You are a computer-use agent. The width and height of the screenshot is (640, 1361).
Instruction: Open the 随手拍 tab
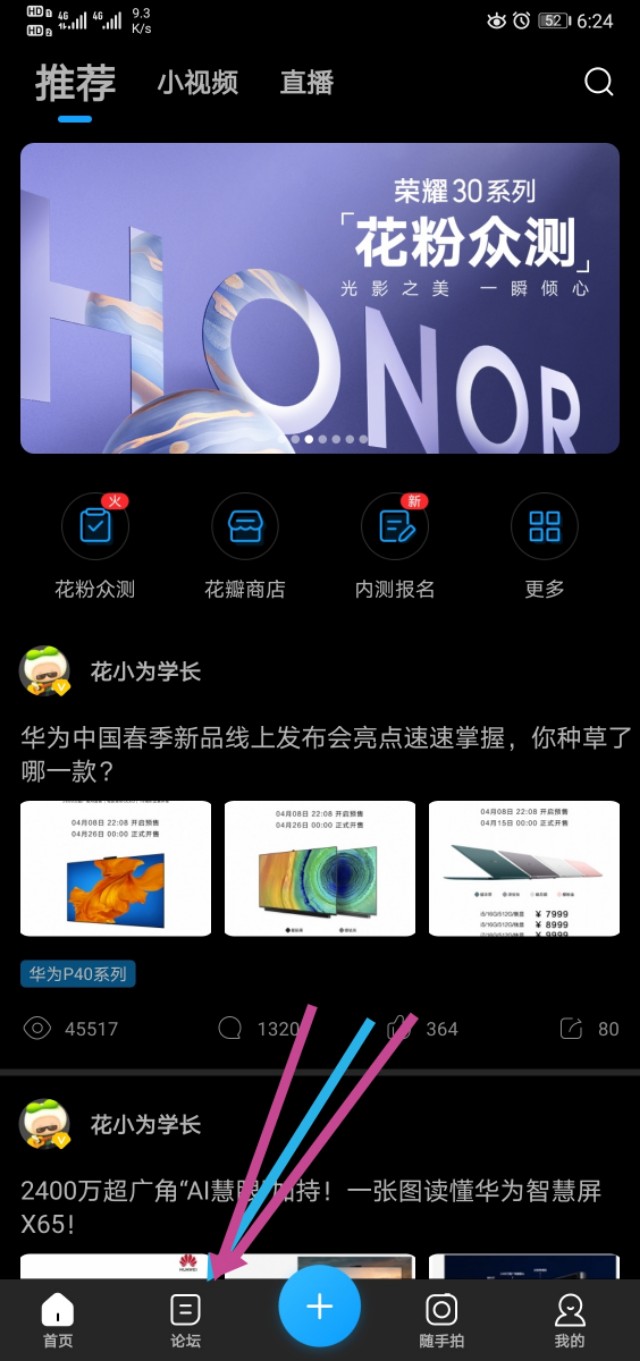click(x=441, y=1320)
